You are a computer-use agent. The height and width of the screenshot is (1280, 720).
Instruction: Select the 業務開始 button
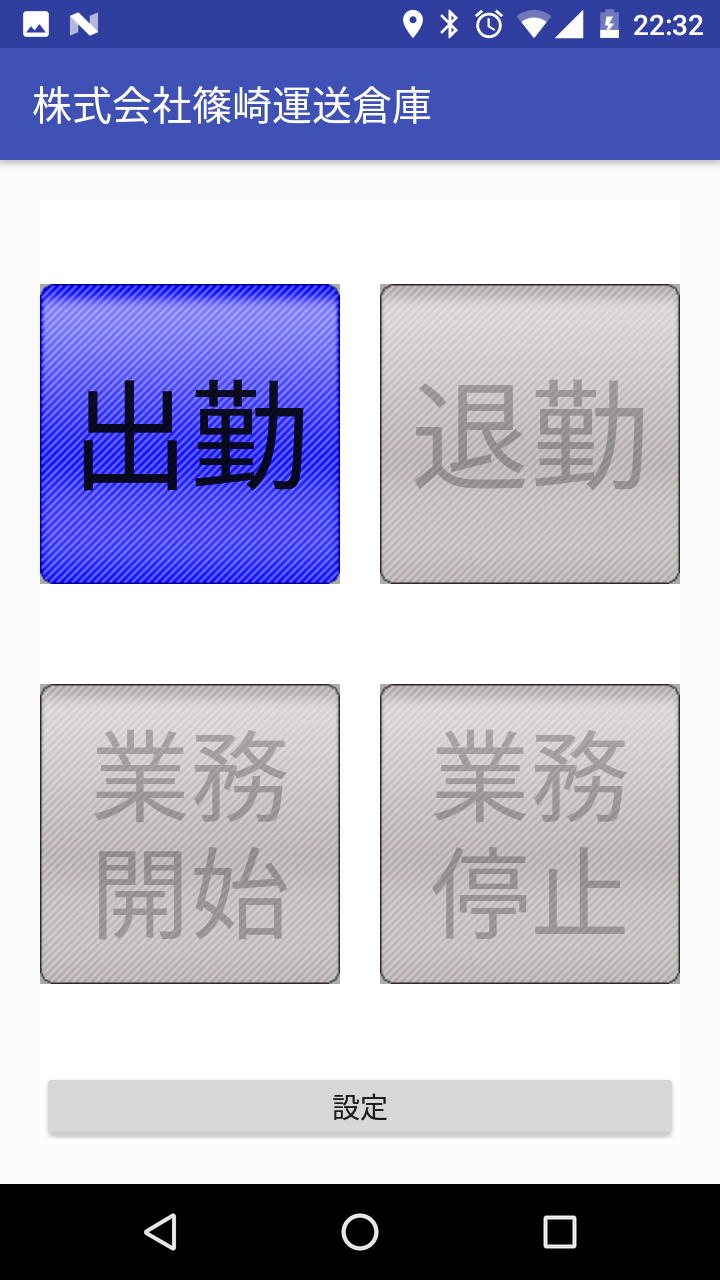(190, 834)
